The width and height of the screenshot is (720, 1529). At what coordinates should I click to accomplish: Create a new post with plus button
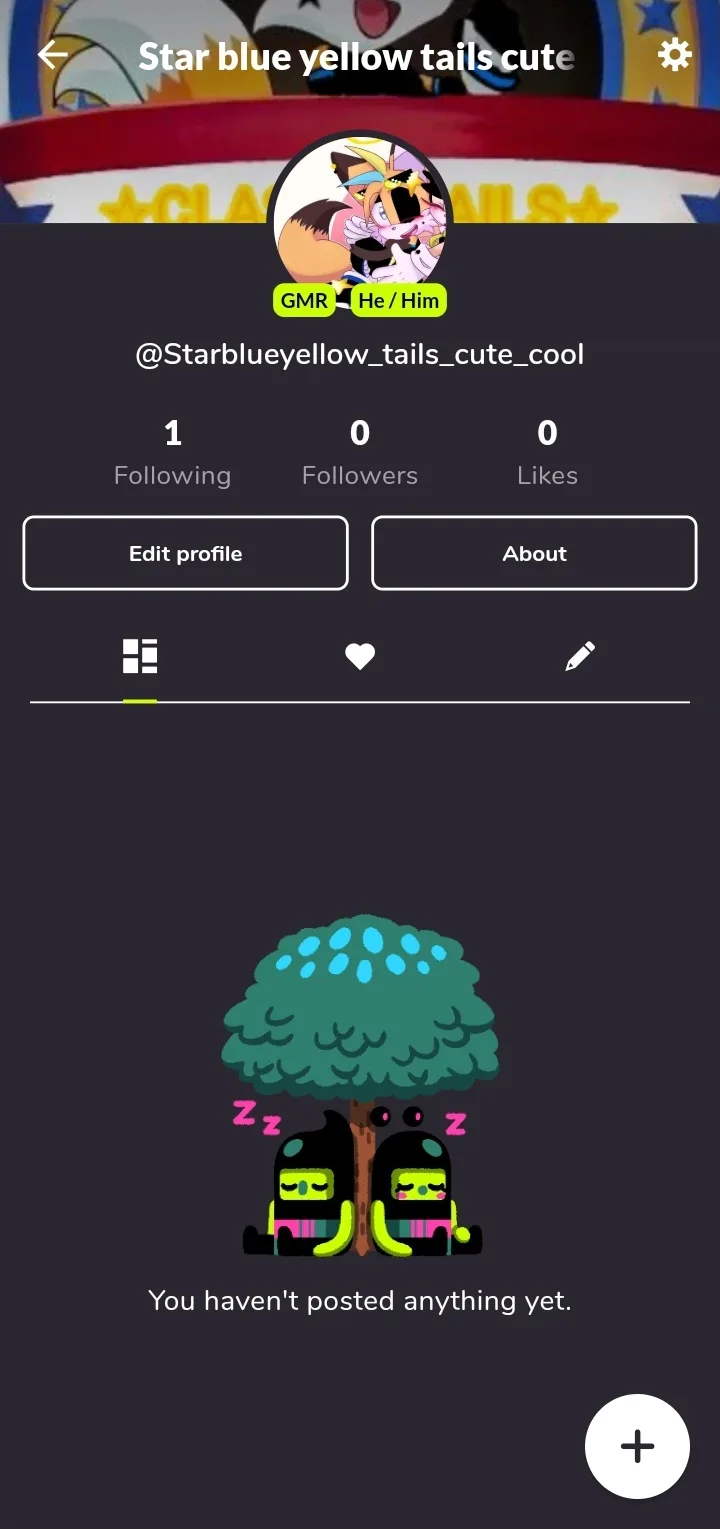coord(637,1446)
